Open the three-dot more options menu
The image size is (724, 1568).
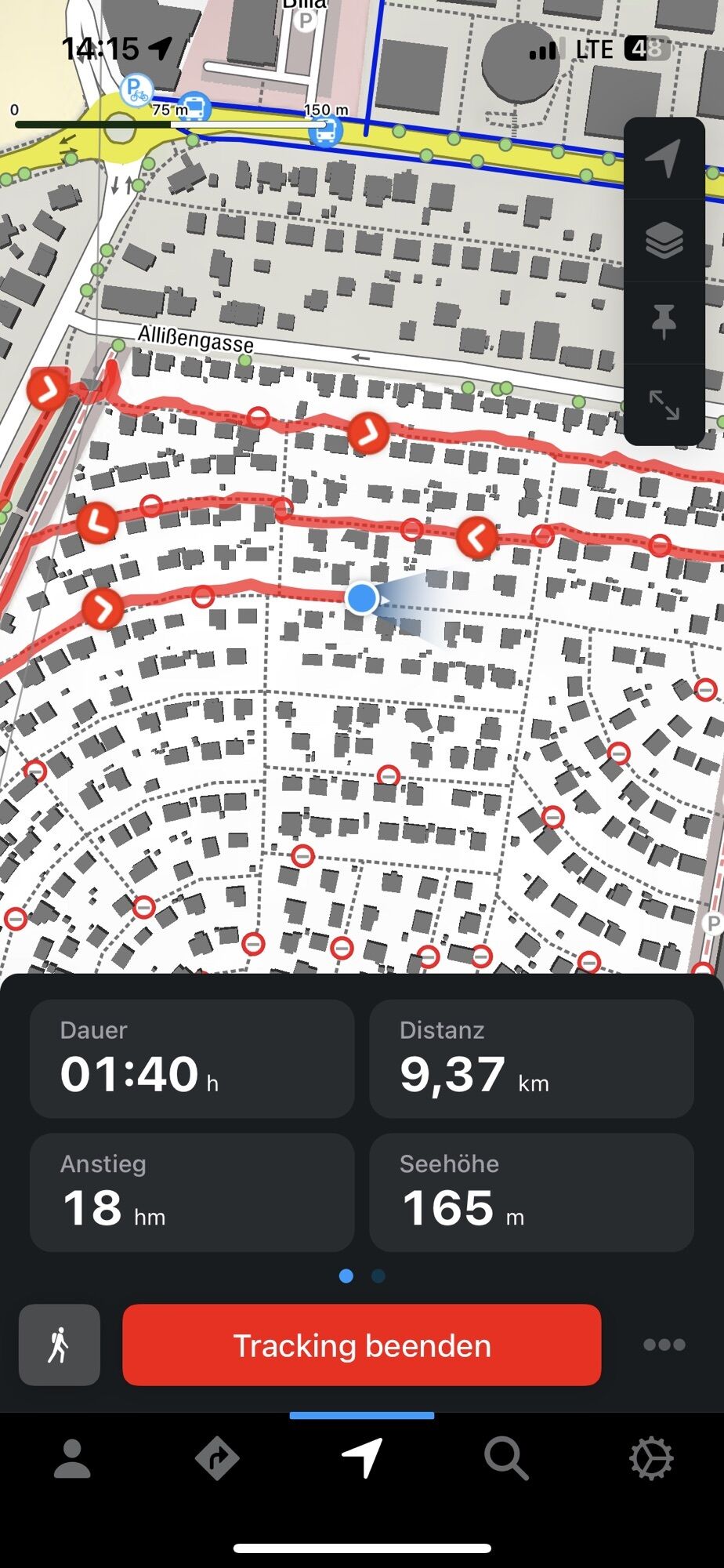[x=664, y=1345]
